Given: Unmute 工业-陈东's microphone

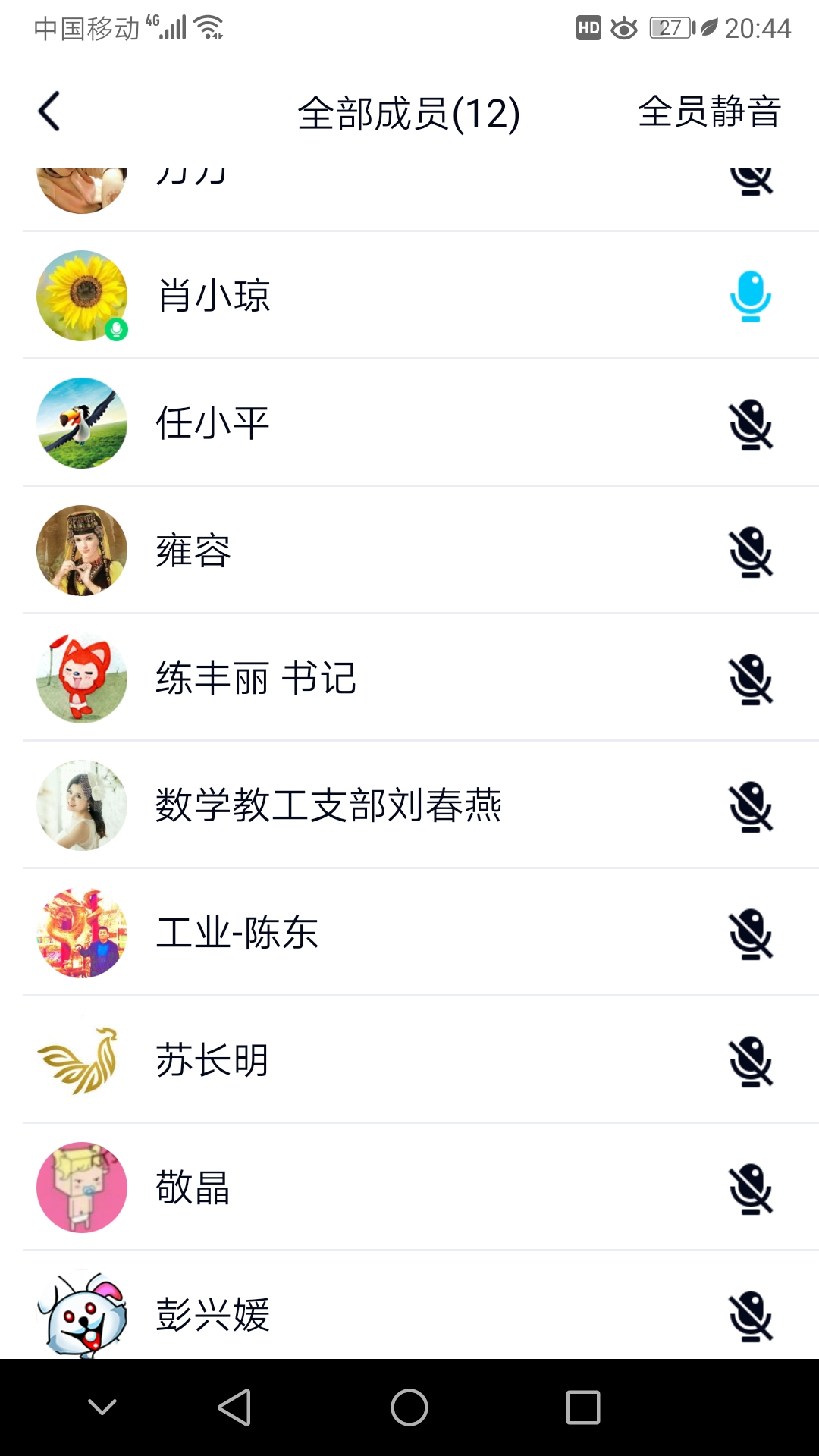Looking at the screenshot, I should (x=750, y=934).
